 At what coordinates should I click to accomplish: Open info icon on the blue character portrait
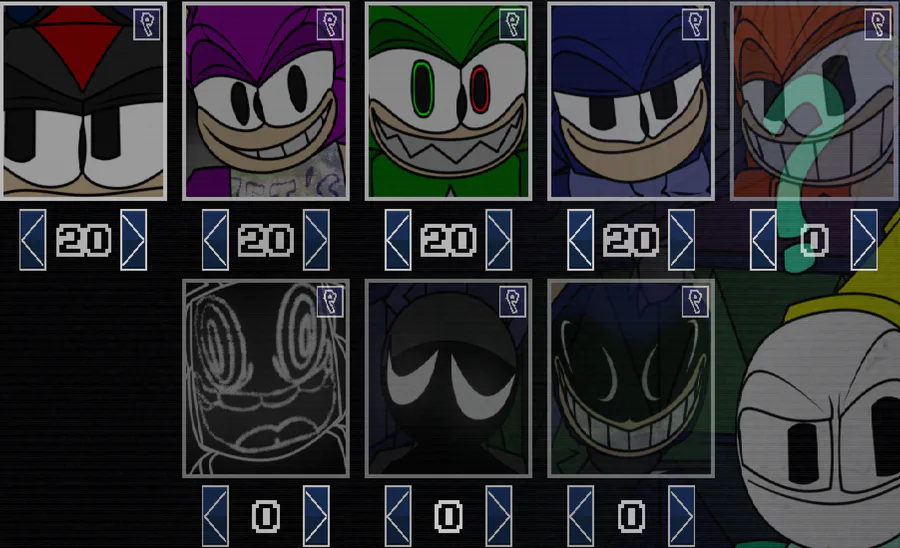tap(696, 24)
